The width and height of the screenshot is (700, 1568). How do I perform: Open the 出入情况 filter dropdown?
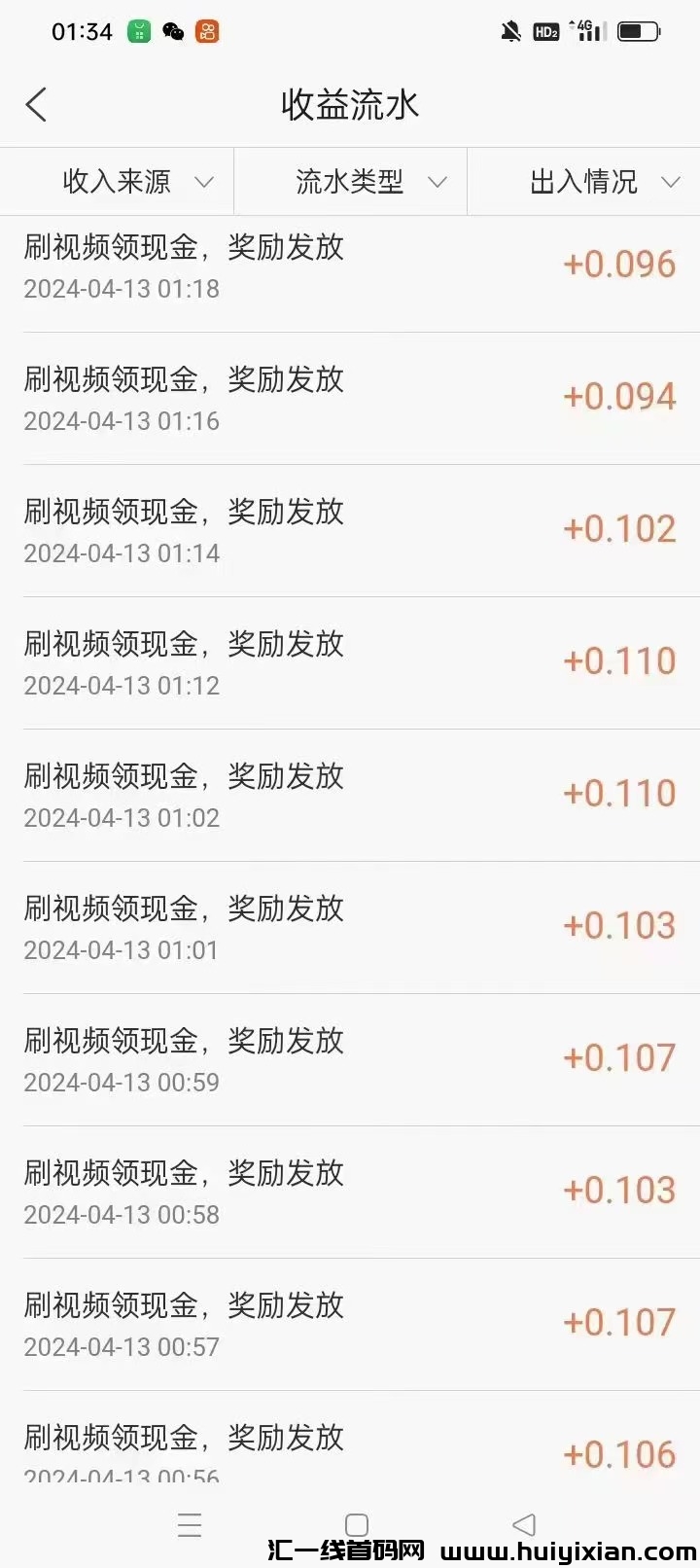673,181
